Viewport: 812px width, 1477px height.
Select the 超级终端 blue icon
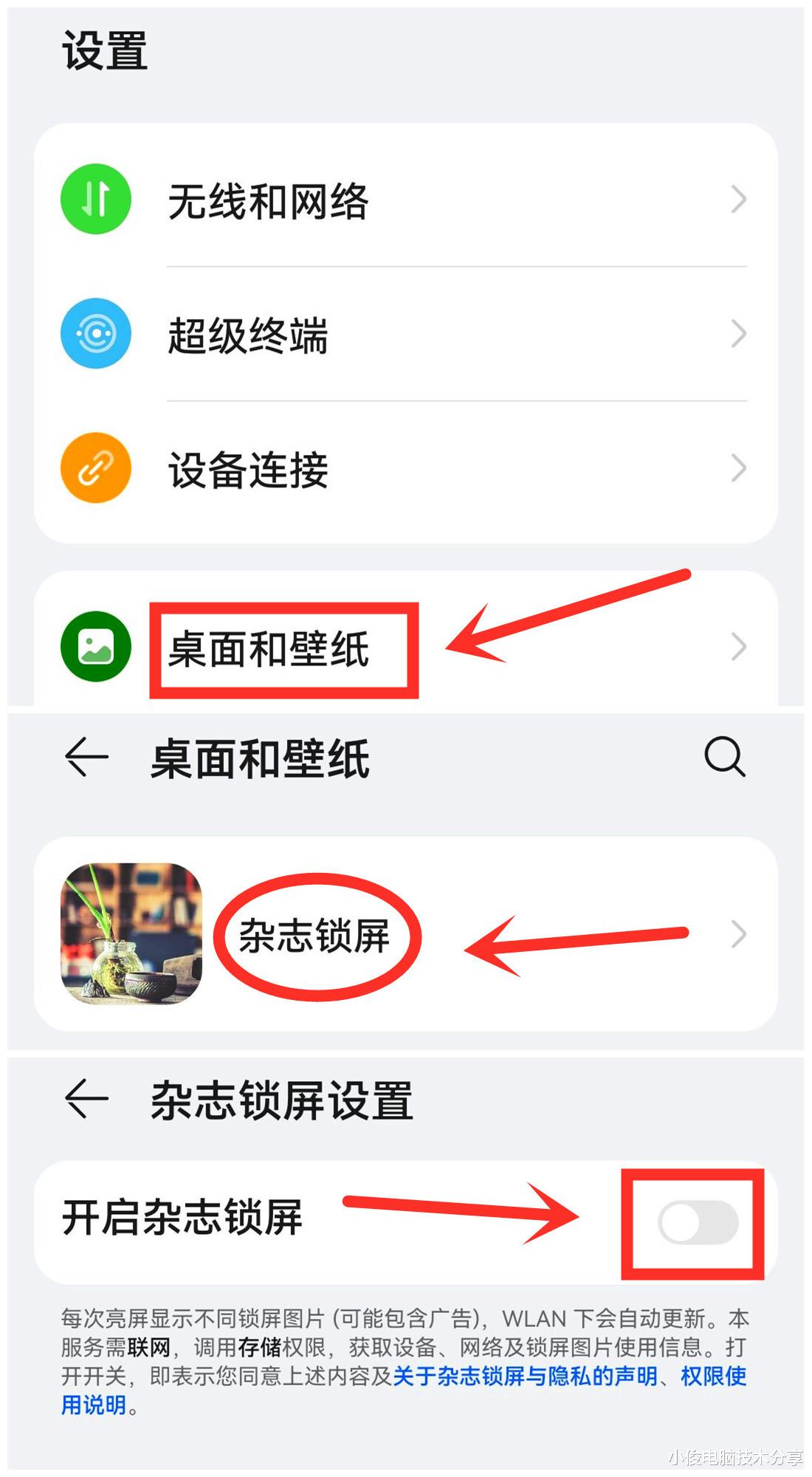point(96,334)
